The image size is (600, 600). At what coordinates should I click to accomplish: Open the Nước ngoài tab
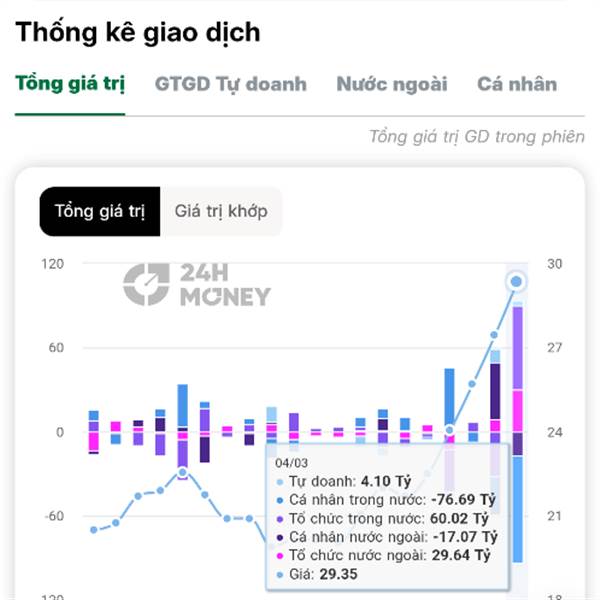pos(392,84)
